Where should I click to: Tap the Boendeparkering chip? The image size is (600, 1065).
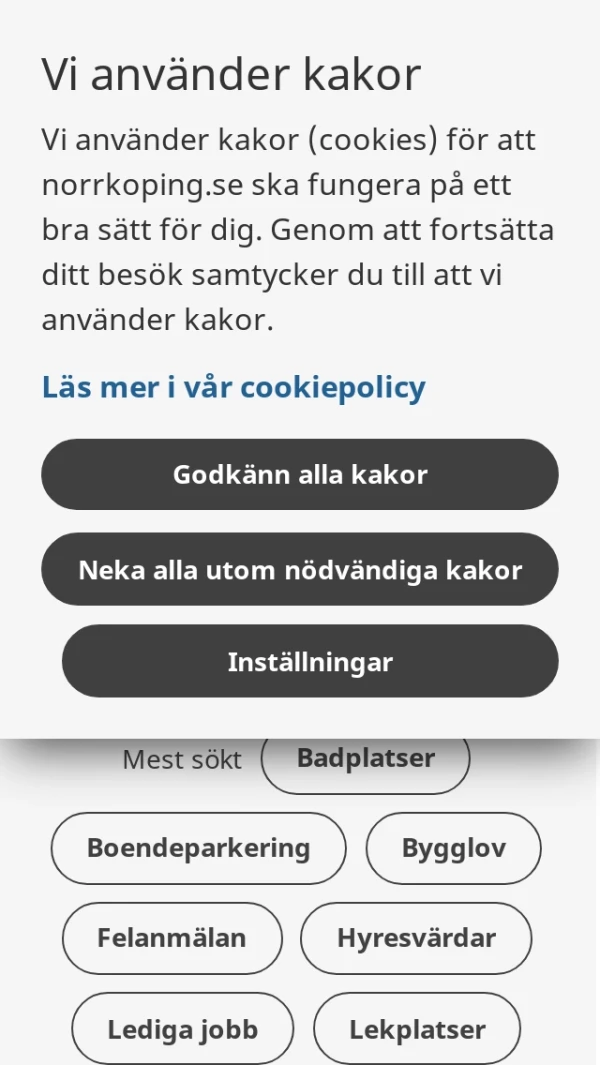point(198,848)
